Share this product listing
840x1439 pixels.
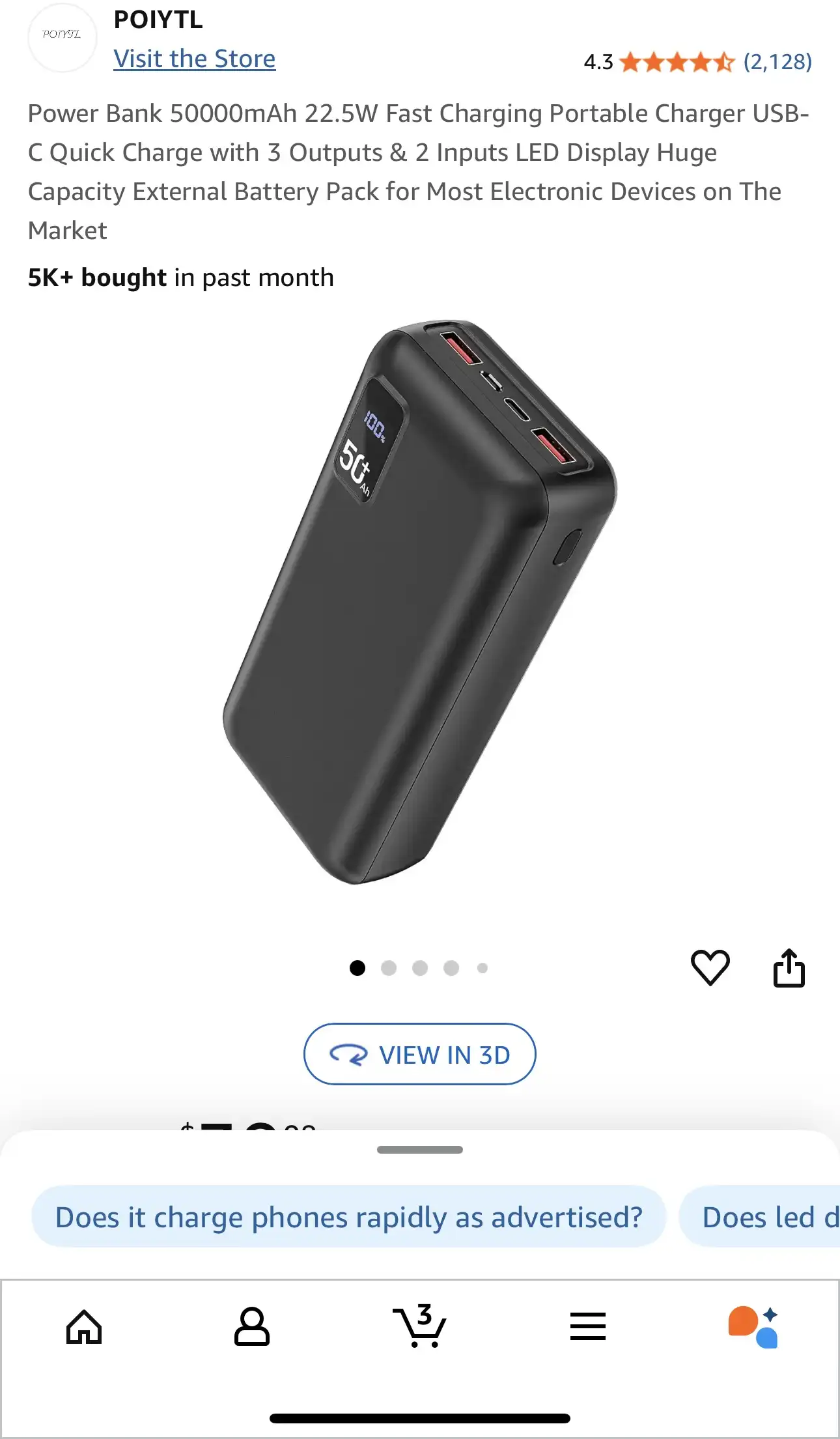click(789, 968)
